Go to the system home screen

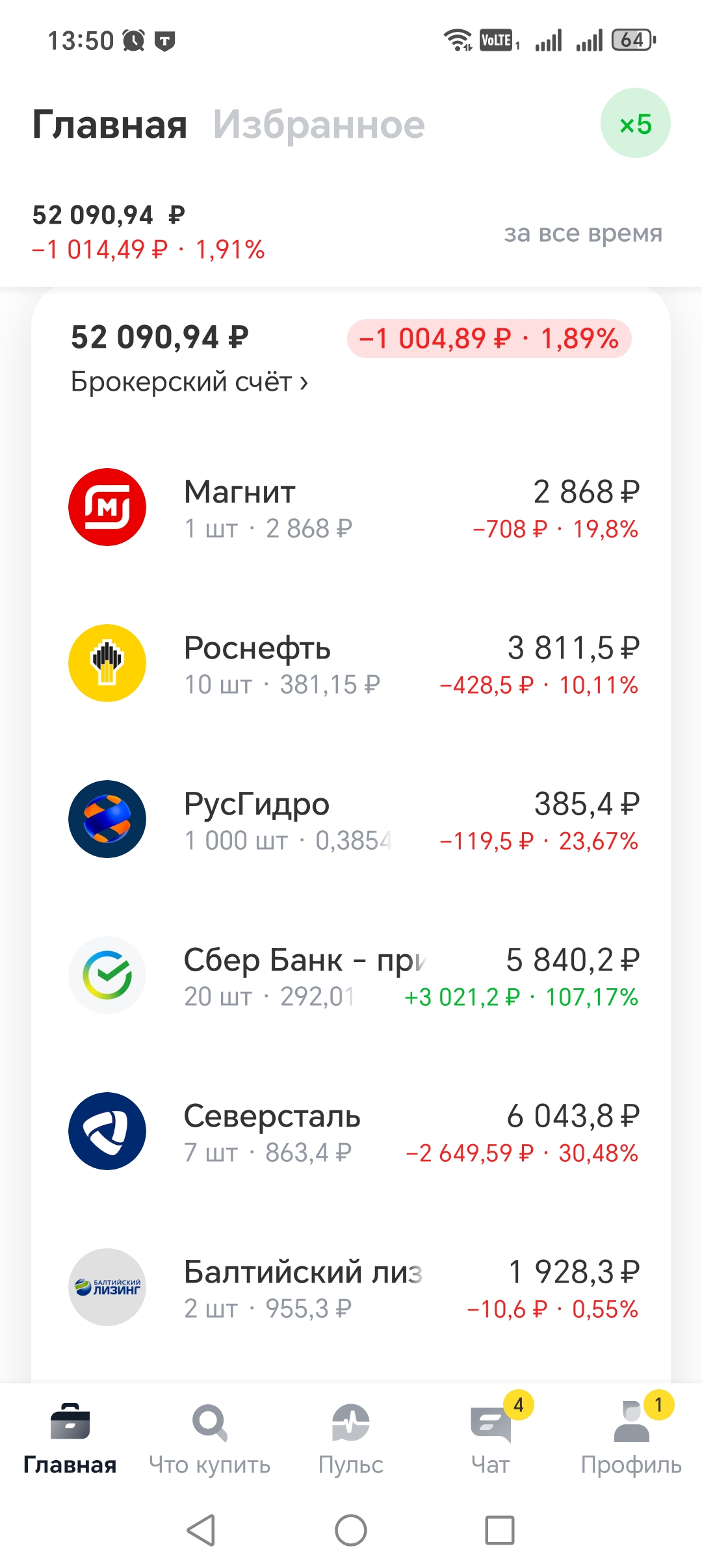click(351, 1530)
